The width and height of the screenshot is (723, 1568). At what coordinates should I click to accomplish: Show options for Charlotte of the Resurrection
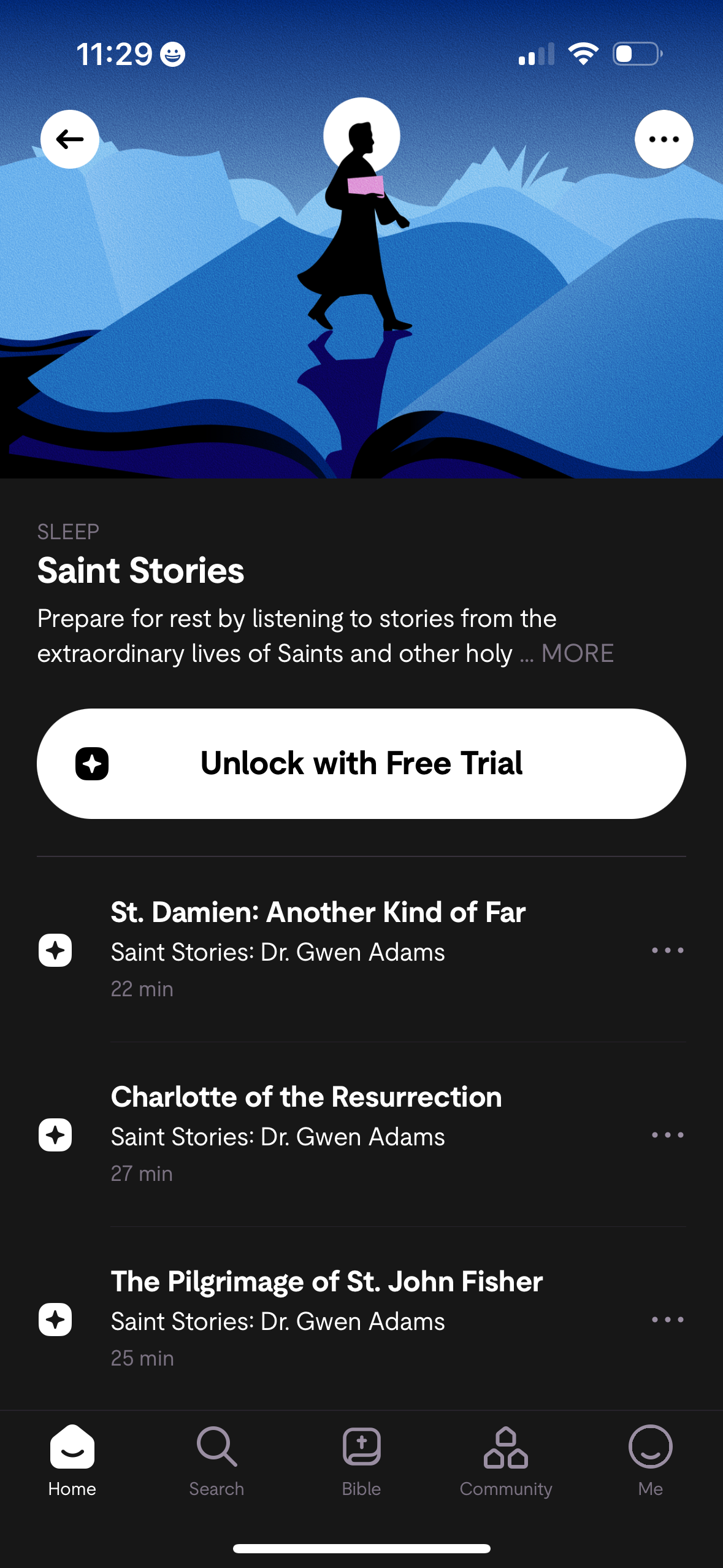[x=667, y=1135]
